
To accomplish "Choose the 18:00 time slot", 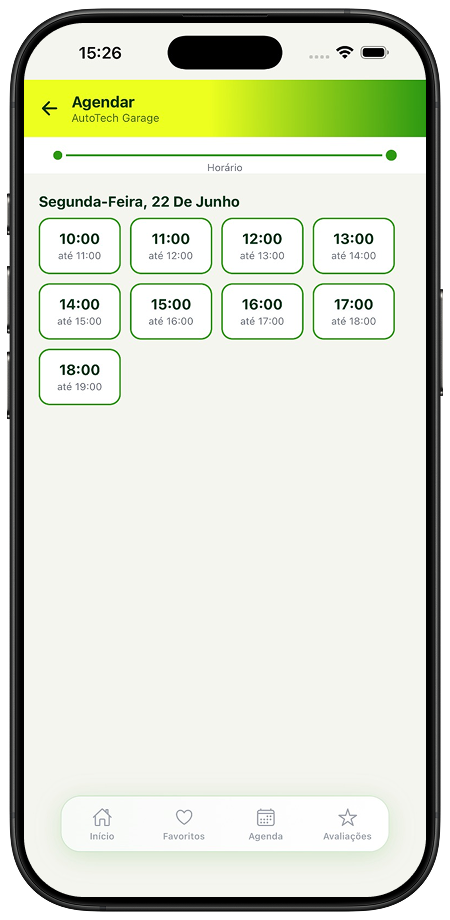I will pos(80,377).
